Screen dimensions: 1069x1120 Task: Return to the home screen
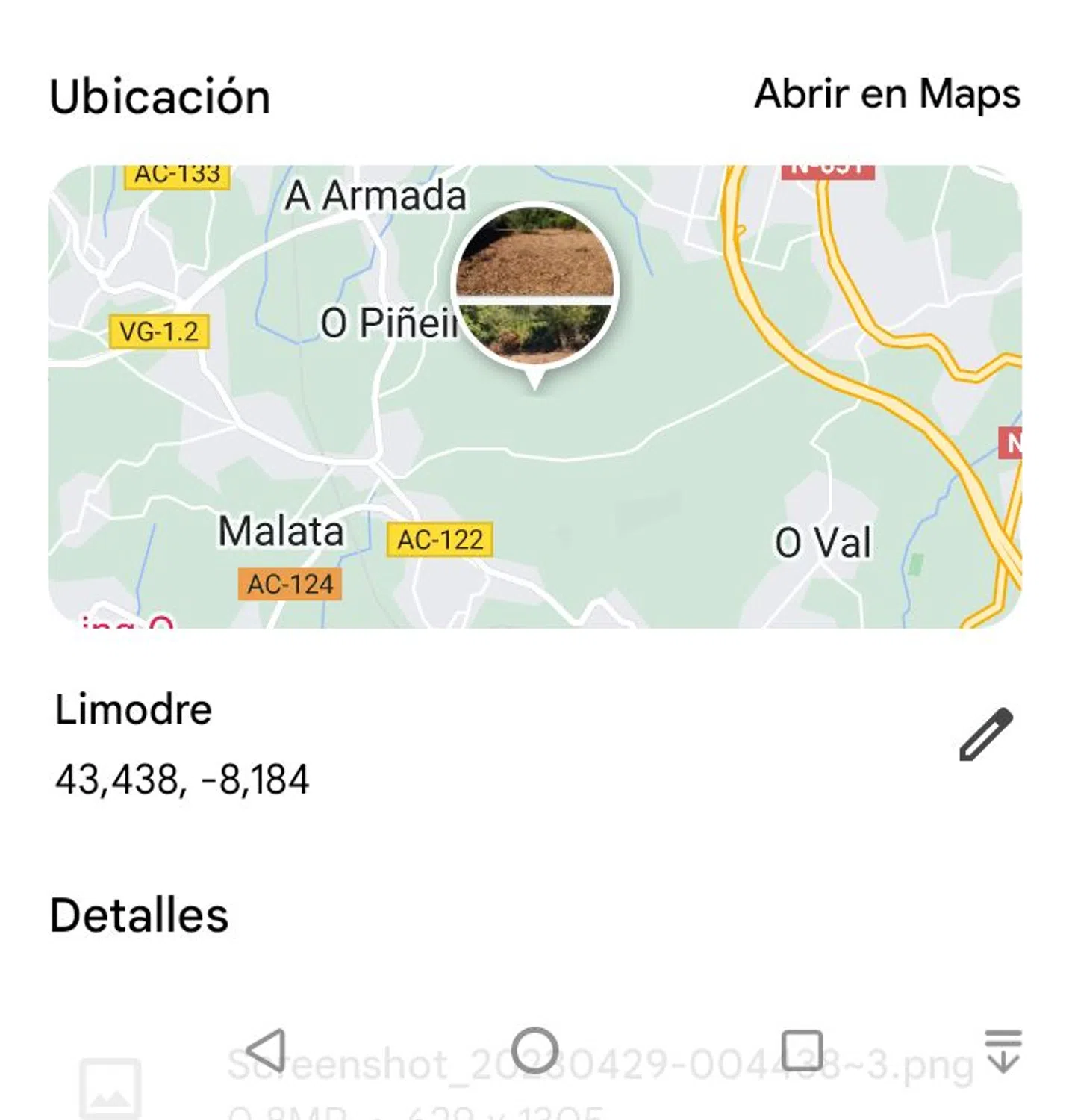coord(534,1050)
